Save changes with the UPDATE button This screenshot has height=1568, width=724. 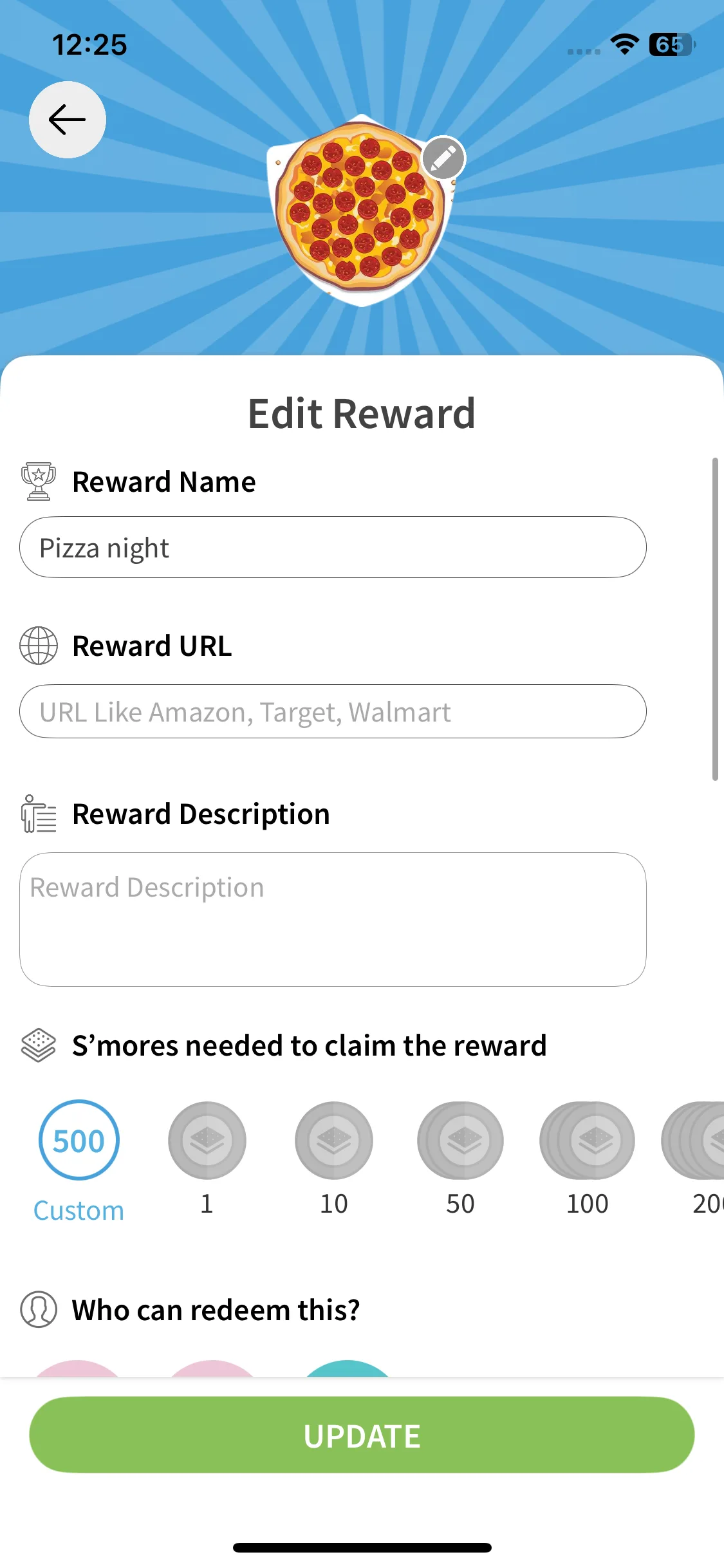coord(362,1435)
